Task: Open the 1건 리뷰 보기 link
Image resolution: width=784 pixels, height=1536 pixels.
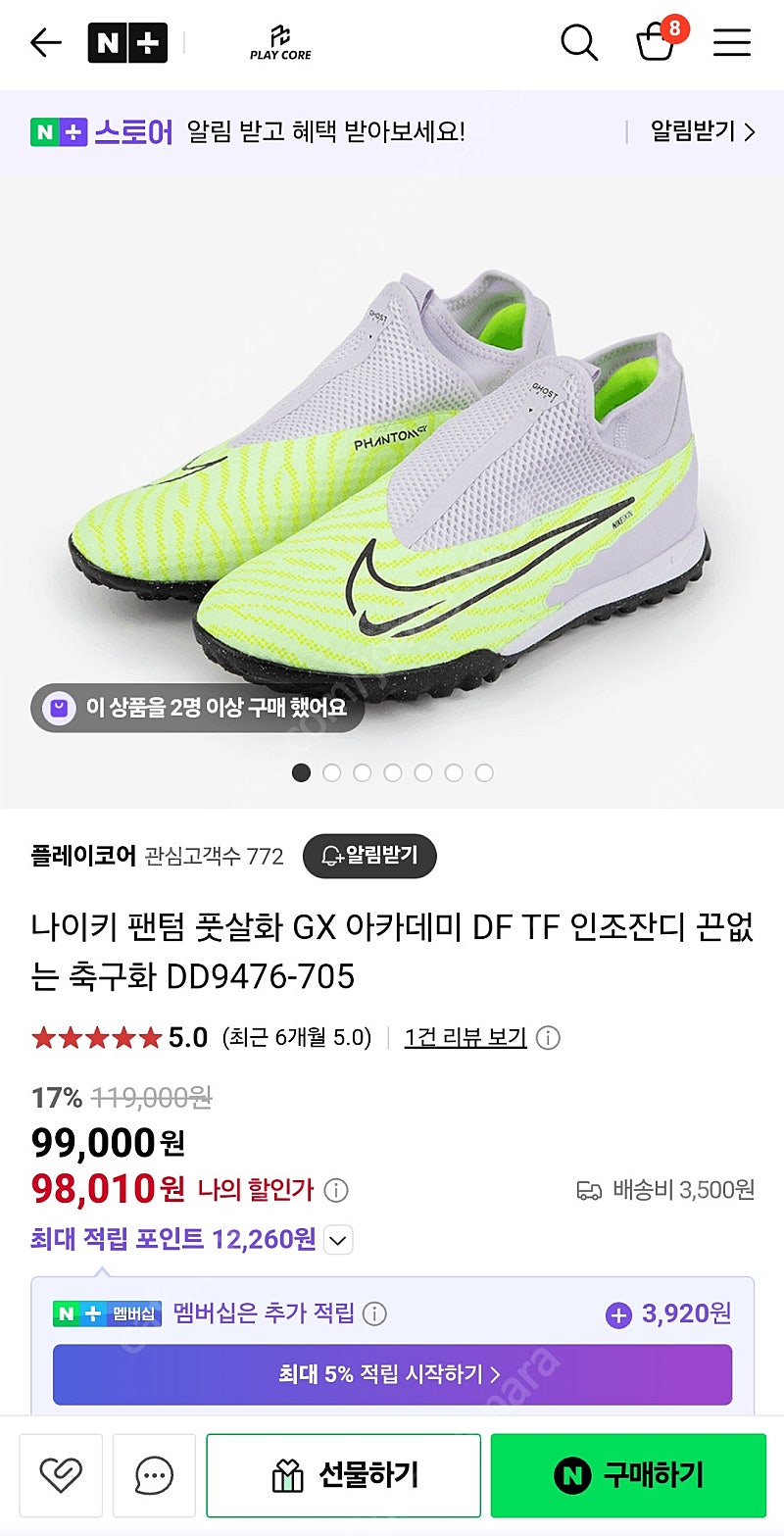Action: [x=465, y=1037]
